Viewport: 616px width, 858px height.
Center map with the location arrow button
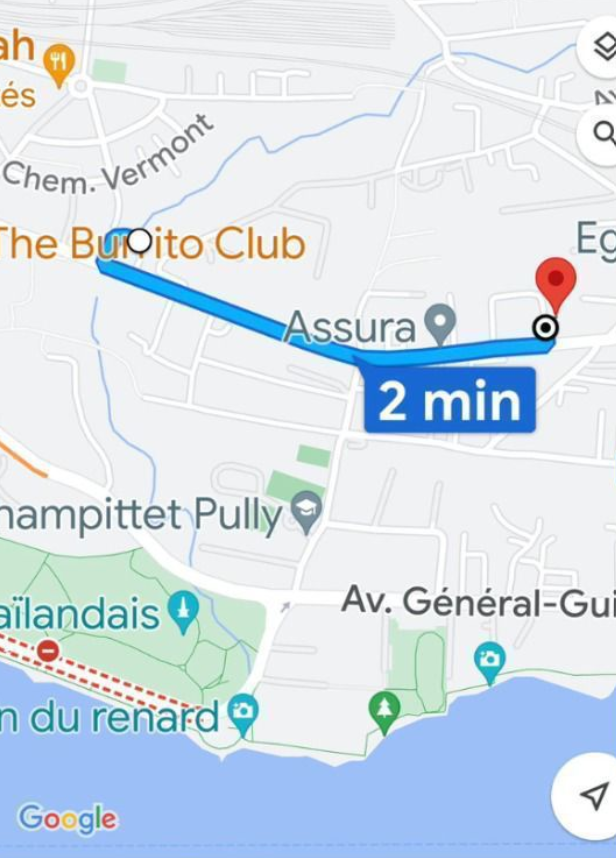pos(594,796)
